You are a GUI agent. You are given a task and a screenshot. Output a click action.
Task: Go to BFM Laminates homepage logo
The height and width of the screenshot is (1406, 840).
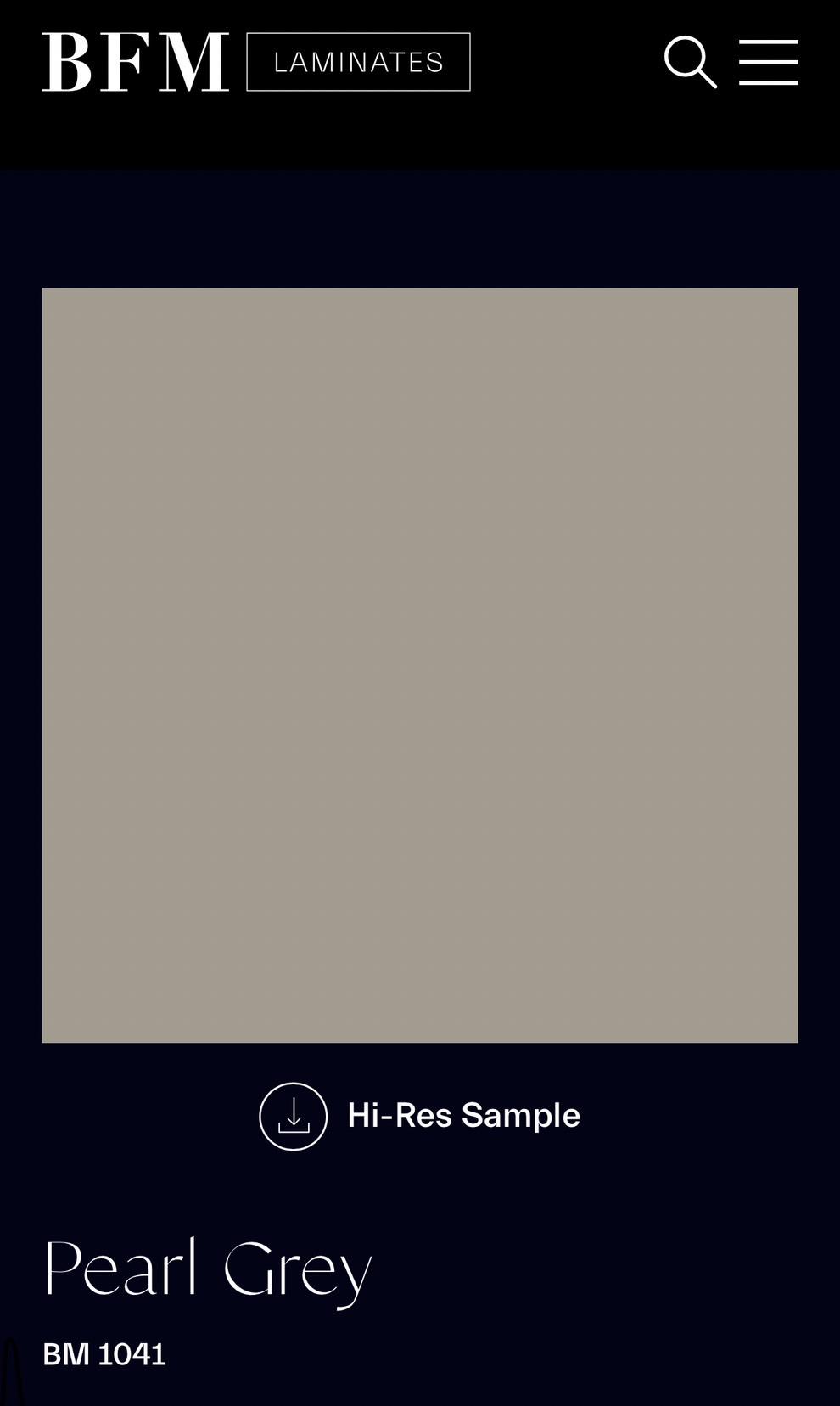click(255, 62)
